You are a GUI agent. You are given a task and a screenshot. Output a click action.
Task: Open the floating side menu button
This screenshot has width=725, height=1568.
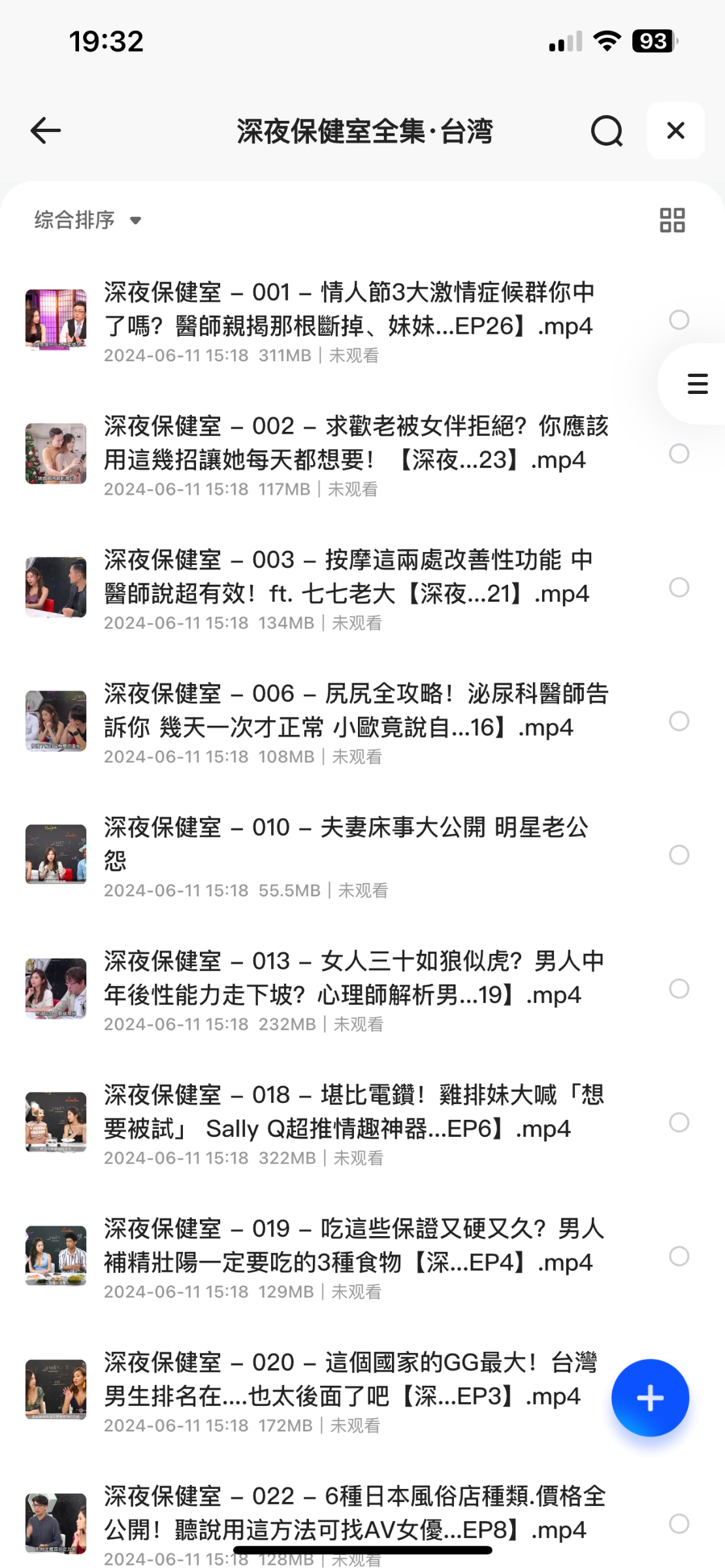pyautogui.click(x=697, y=384)
